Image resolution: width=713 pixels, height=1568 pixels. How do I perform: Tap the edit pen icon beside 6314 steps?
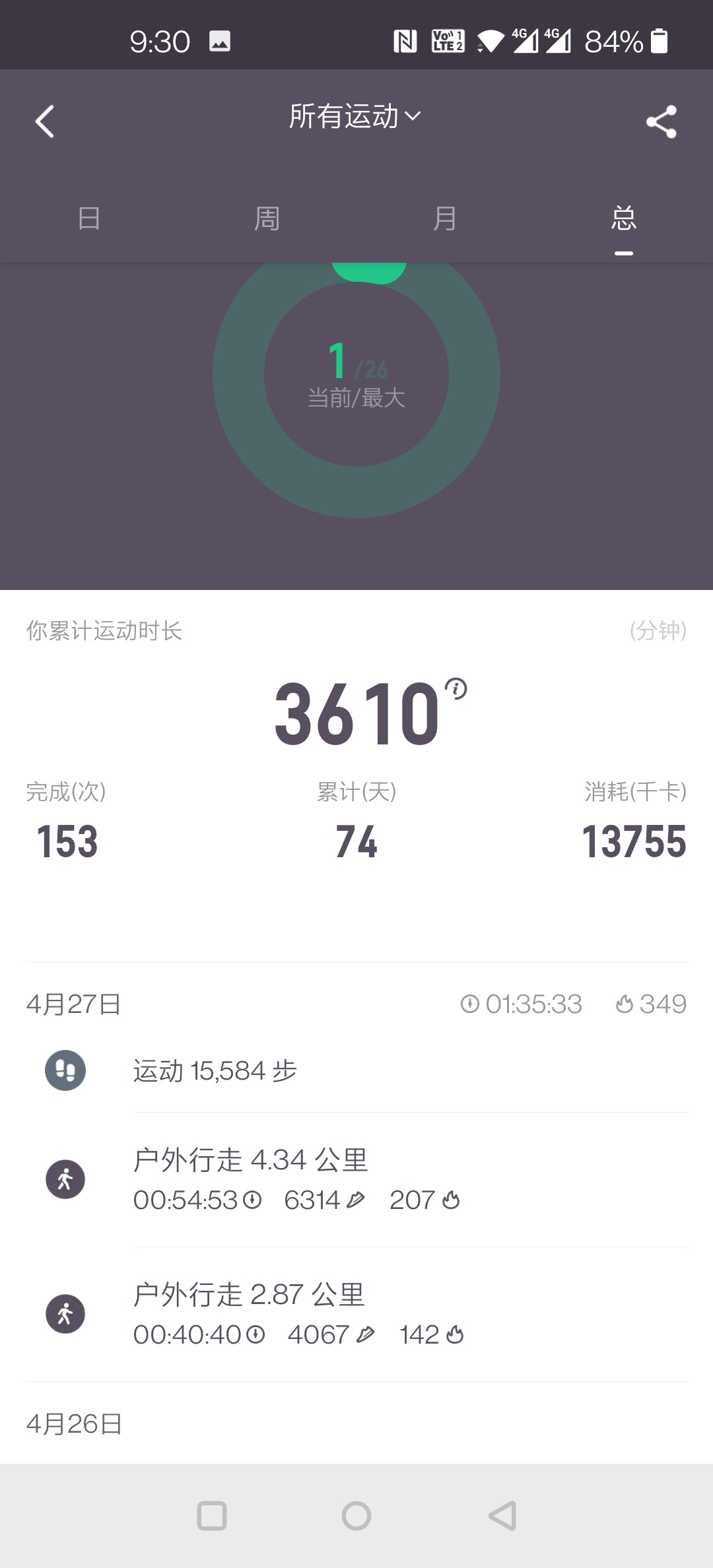pos(357,1200)
